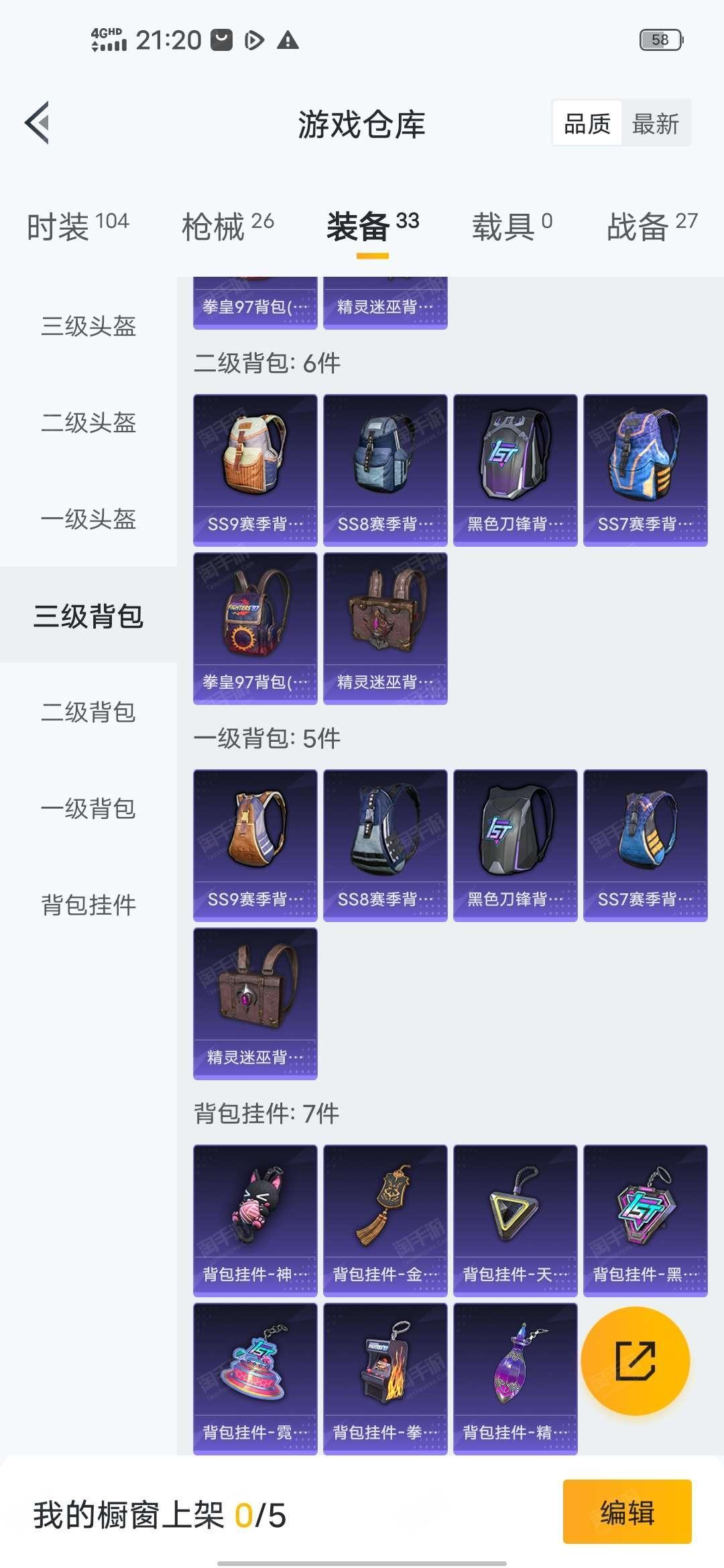
Task: Open the 载具 tab
Action: [x=512, y=226]
